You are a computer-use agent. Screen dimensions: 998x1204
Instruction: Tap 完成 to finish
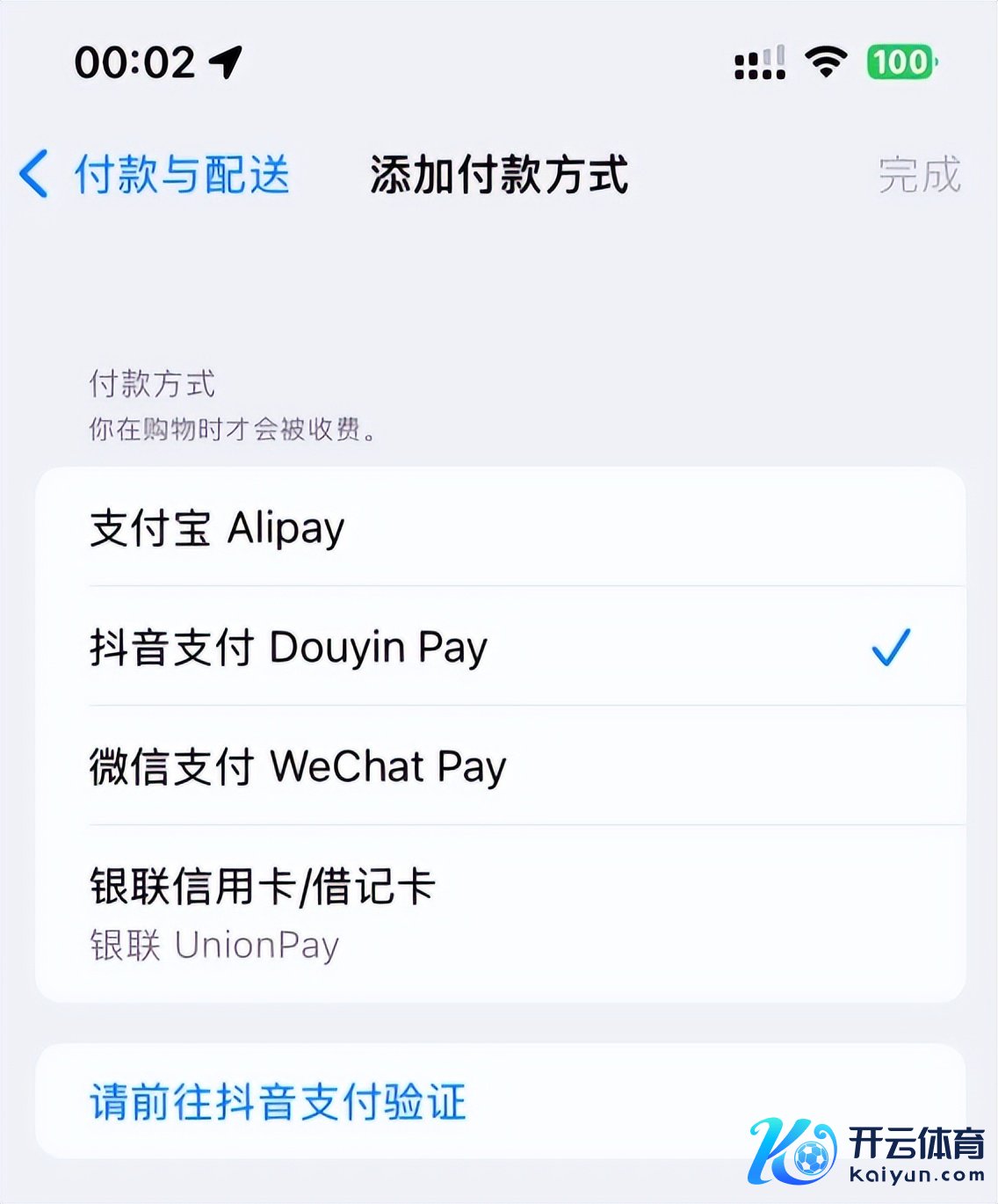pyautogui.click(x=919, y=175)
